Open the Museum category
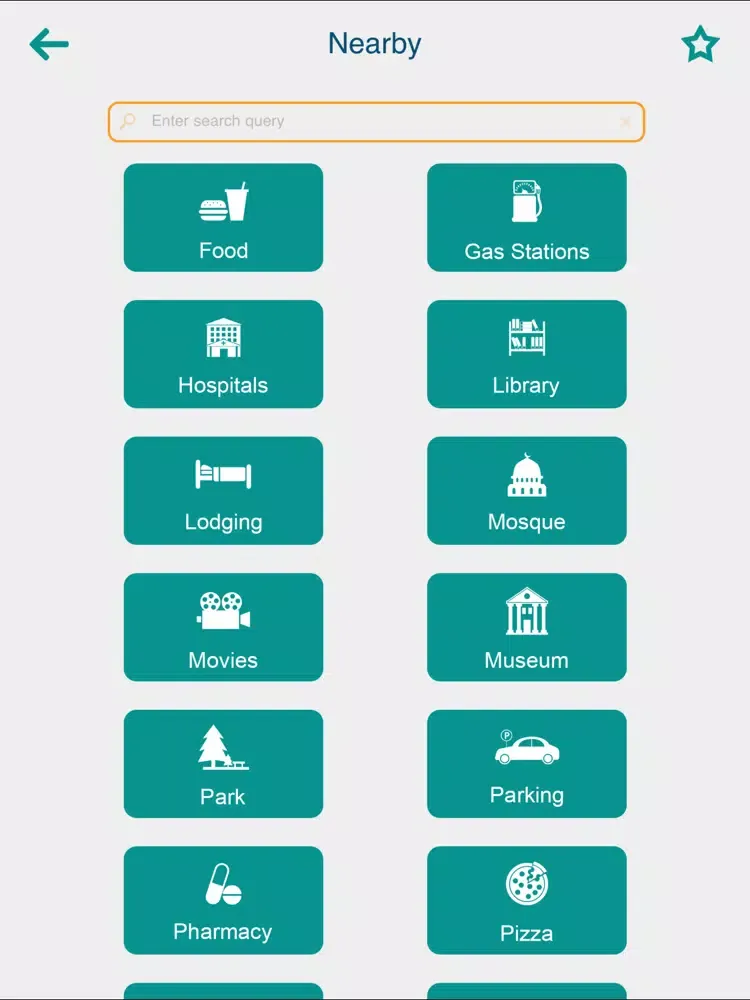The image size is (750, 1000). click(527, 627)
